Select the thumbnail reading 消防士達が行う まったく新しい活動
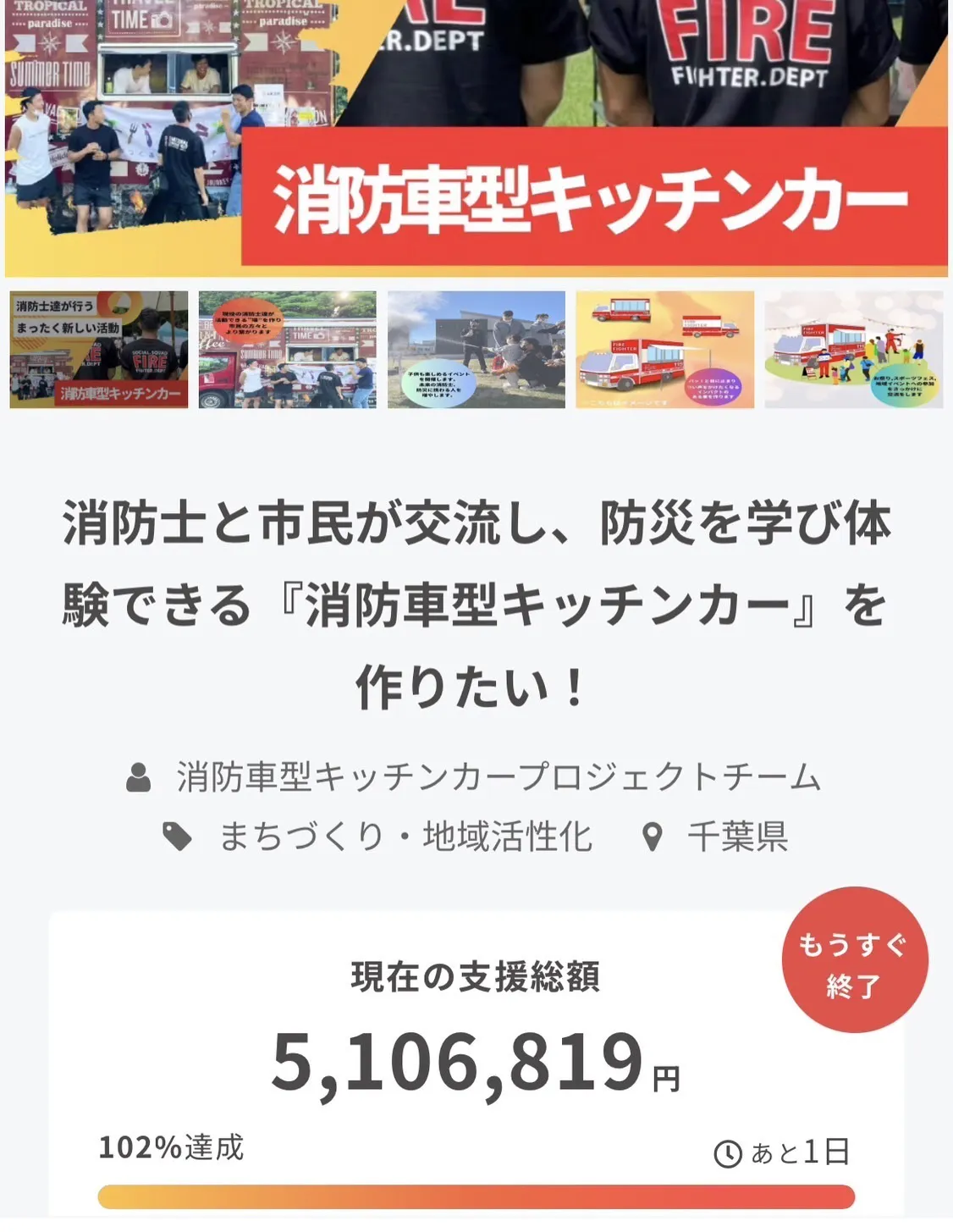Image resolution: width=953 pixels, height=1232 pixels. (x=99, y=350)
